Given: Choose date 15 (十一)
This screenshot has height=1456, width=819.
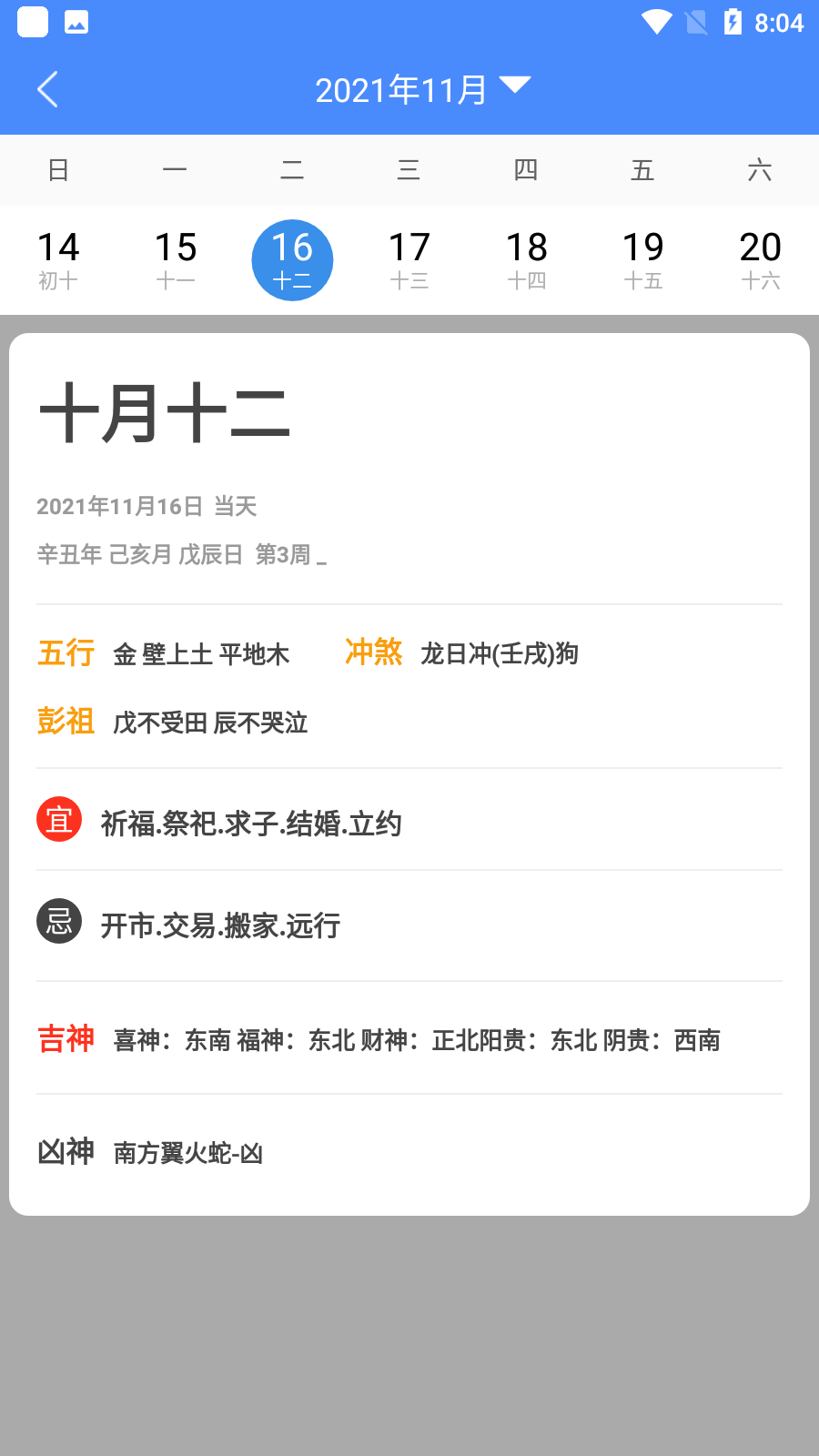Looking at the screenshot, I should (176, 260).
